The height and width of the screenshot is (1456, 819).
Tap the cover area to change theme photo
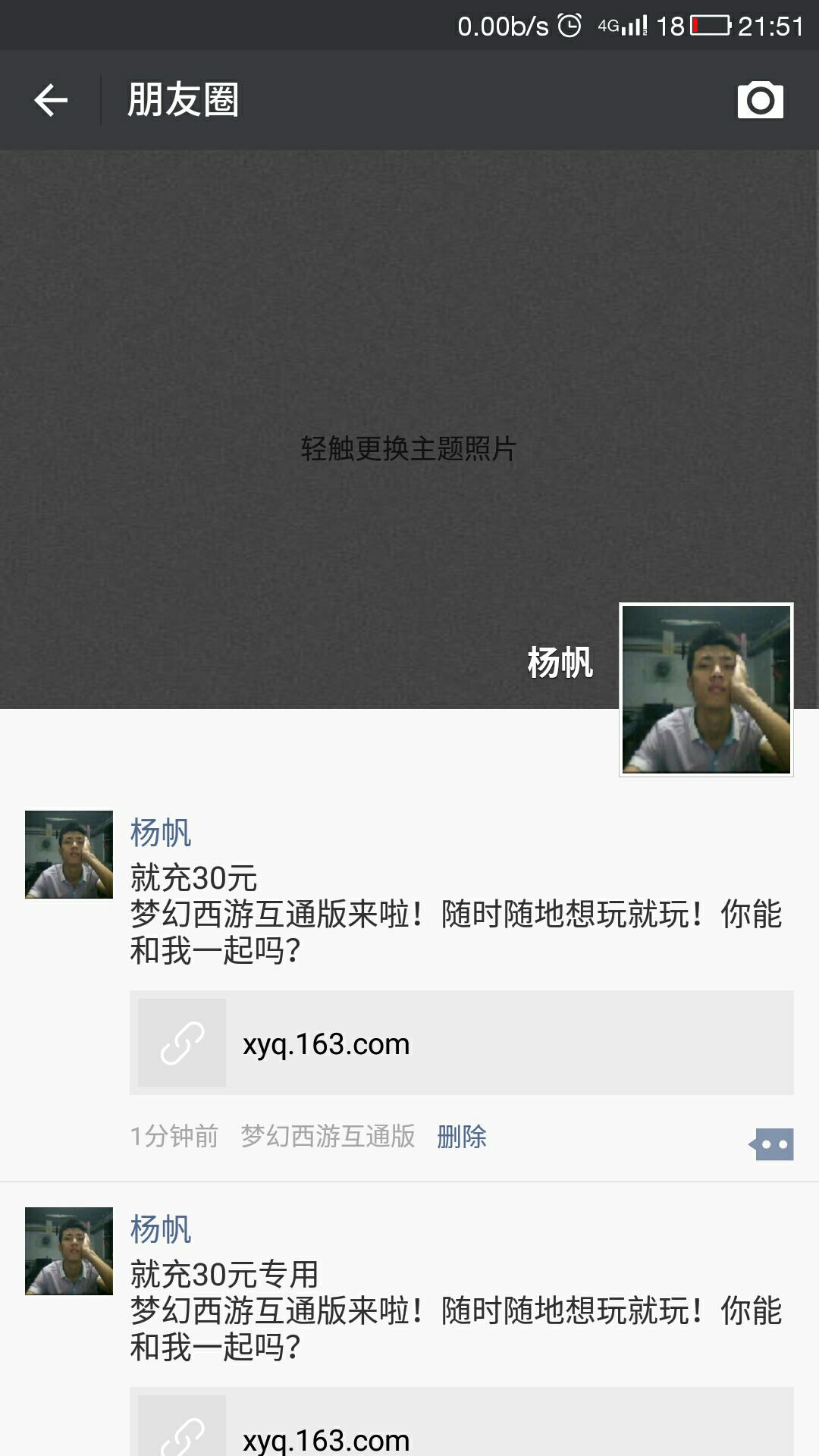[408, 449]
